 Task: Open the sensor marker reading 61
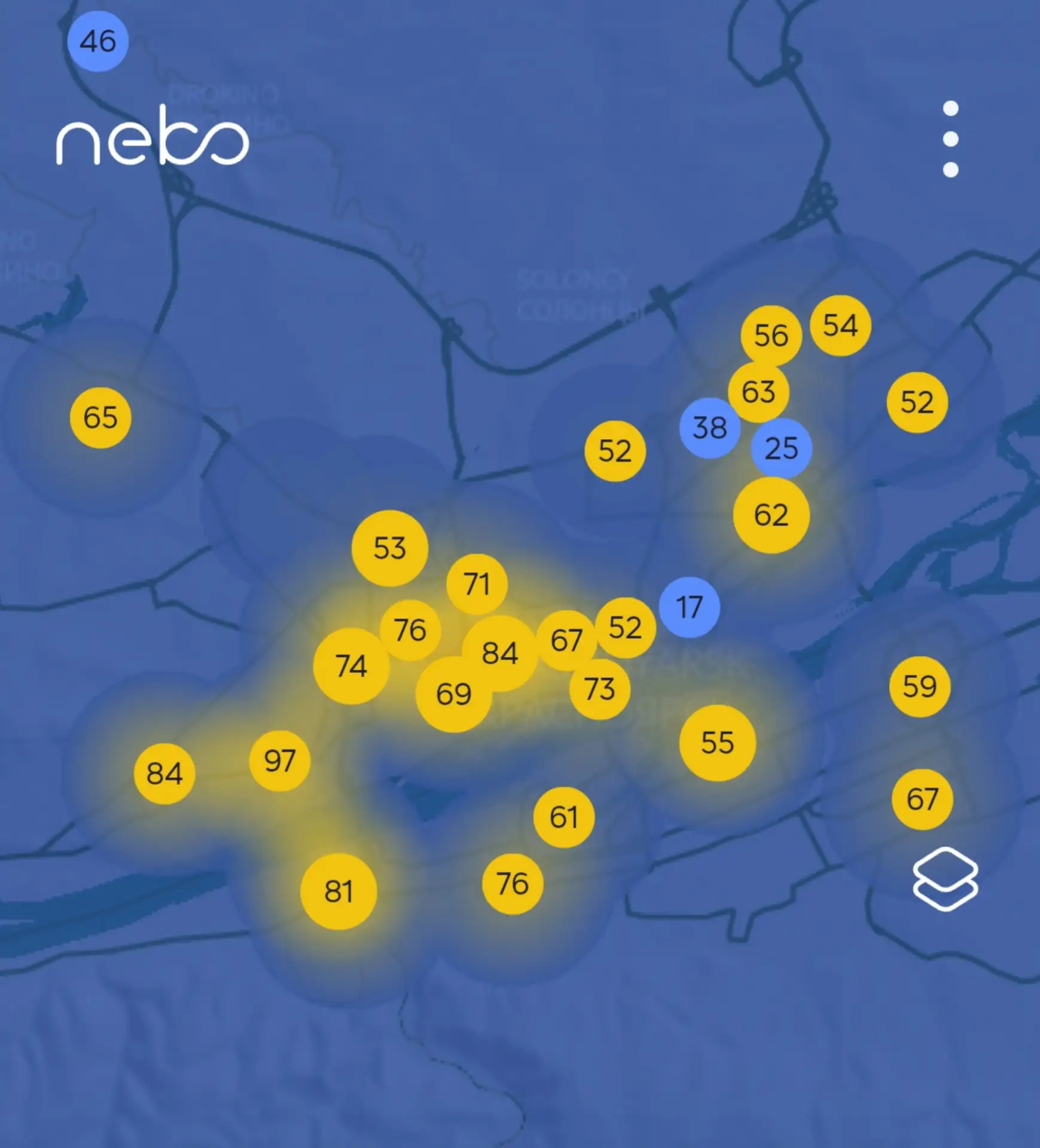tap(564, 817)
